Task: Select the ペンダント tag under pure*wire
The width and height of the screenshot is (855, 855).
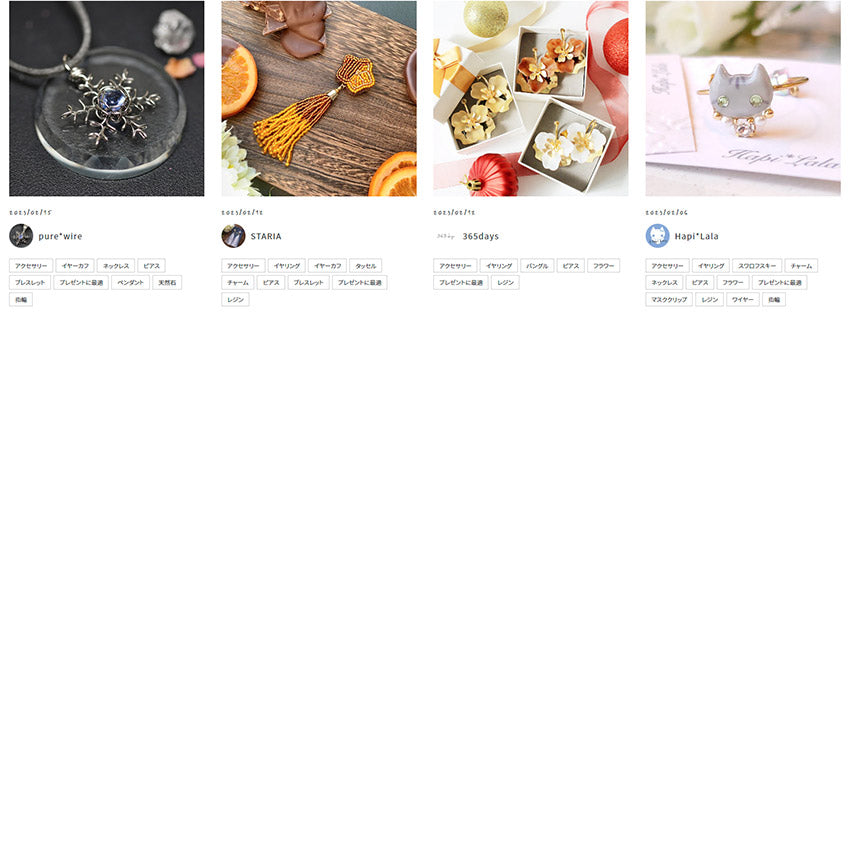Action: click(x=130, y=283)
